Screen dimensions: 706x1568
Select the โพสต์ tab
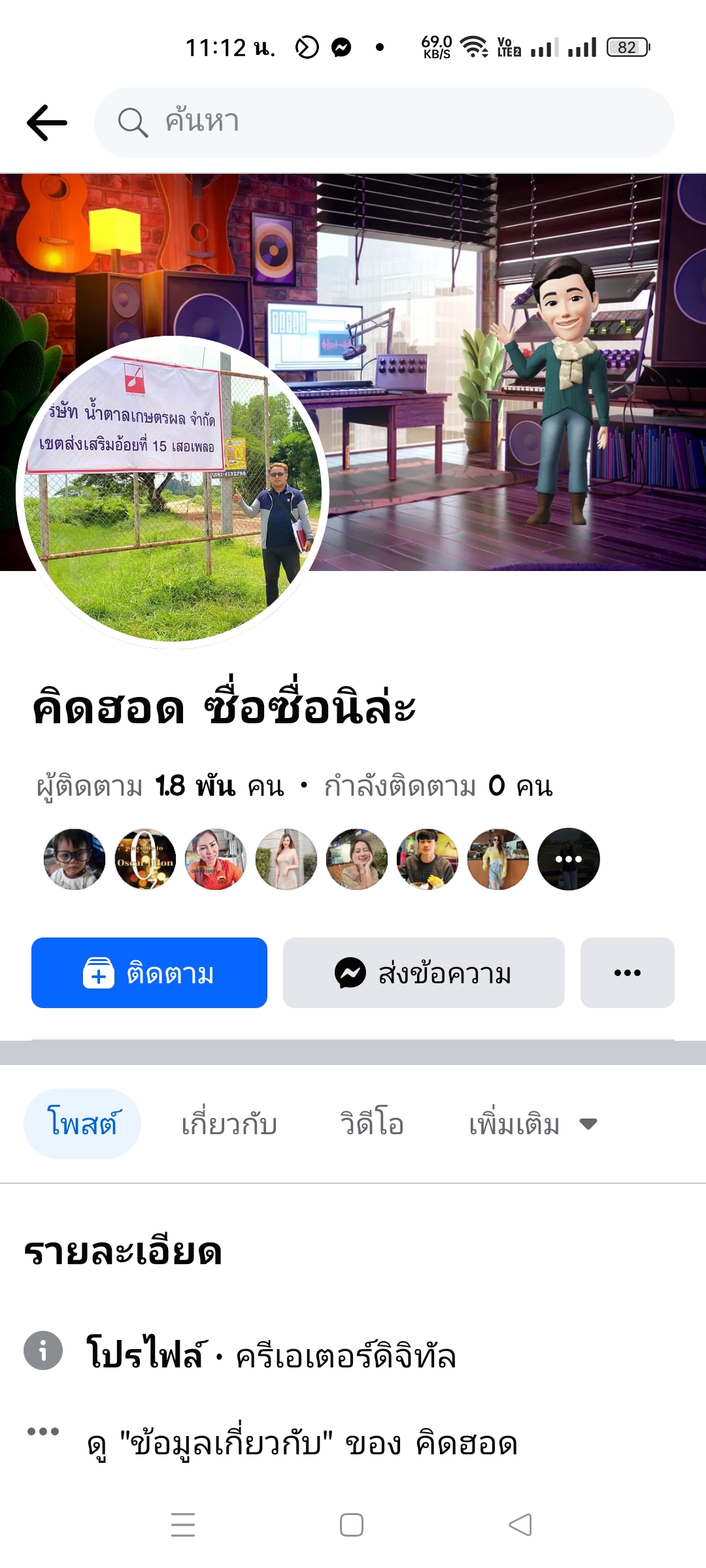[x=82, y=1124]
